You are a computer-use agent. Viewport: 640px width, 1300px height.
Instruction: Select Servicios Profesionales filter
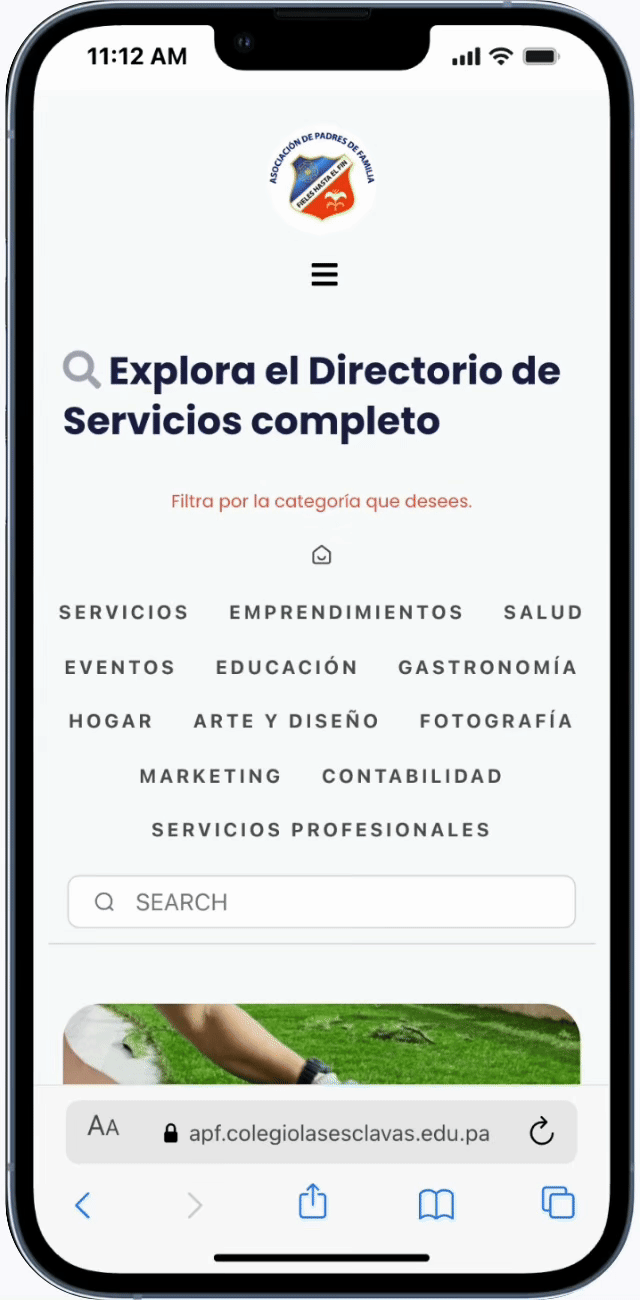click(321, 830)
